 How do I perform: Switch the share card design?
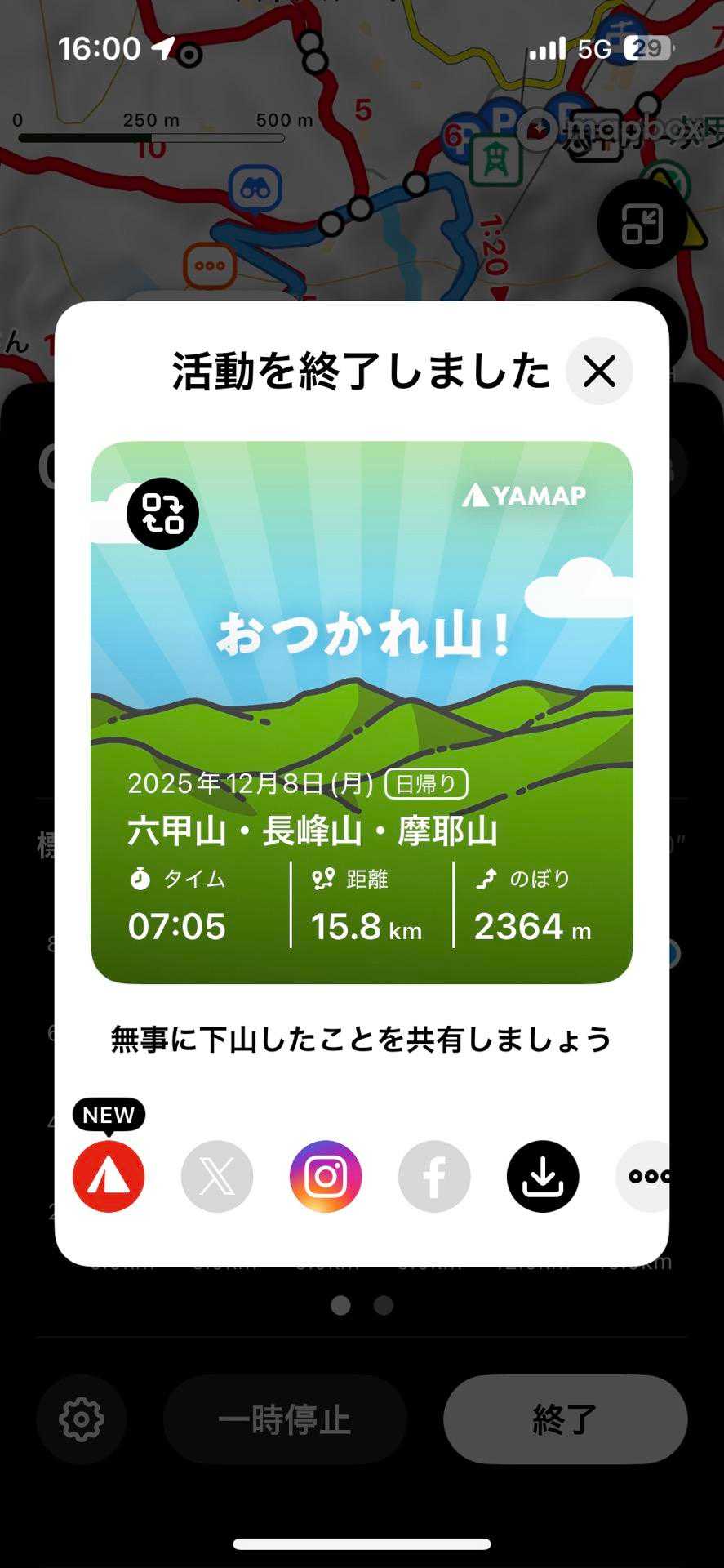(162, 513)
